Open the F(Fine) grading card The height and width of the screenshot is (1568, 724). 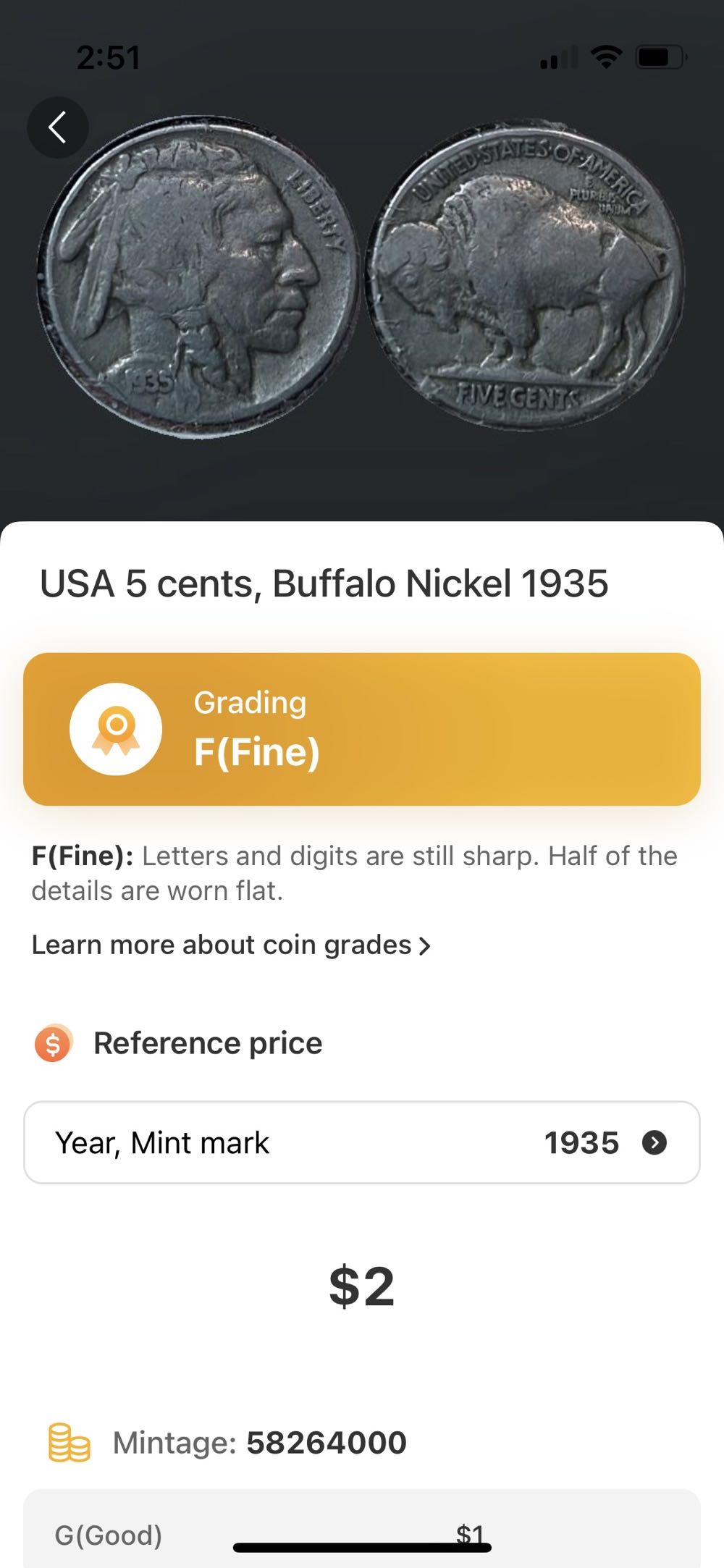coord(362,729)
